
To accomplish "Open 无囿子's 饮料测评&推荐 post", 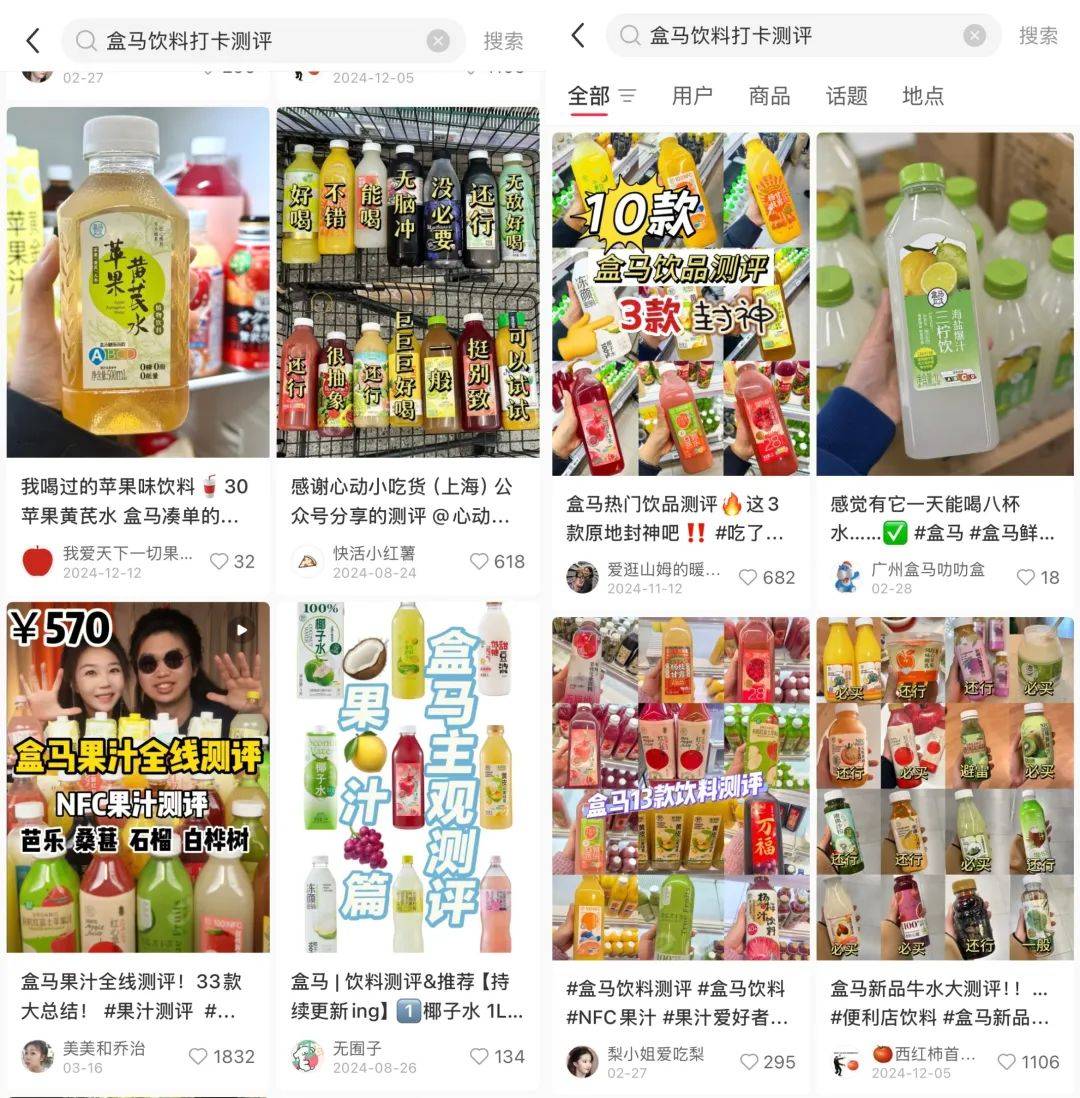I will pos(408,776).
